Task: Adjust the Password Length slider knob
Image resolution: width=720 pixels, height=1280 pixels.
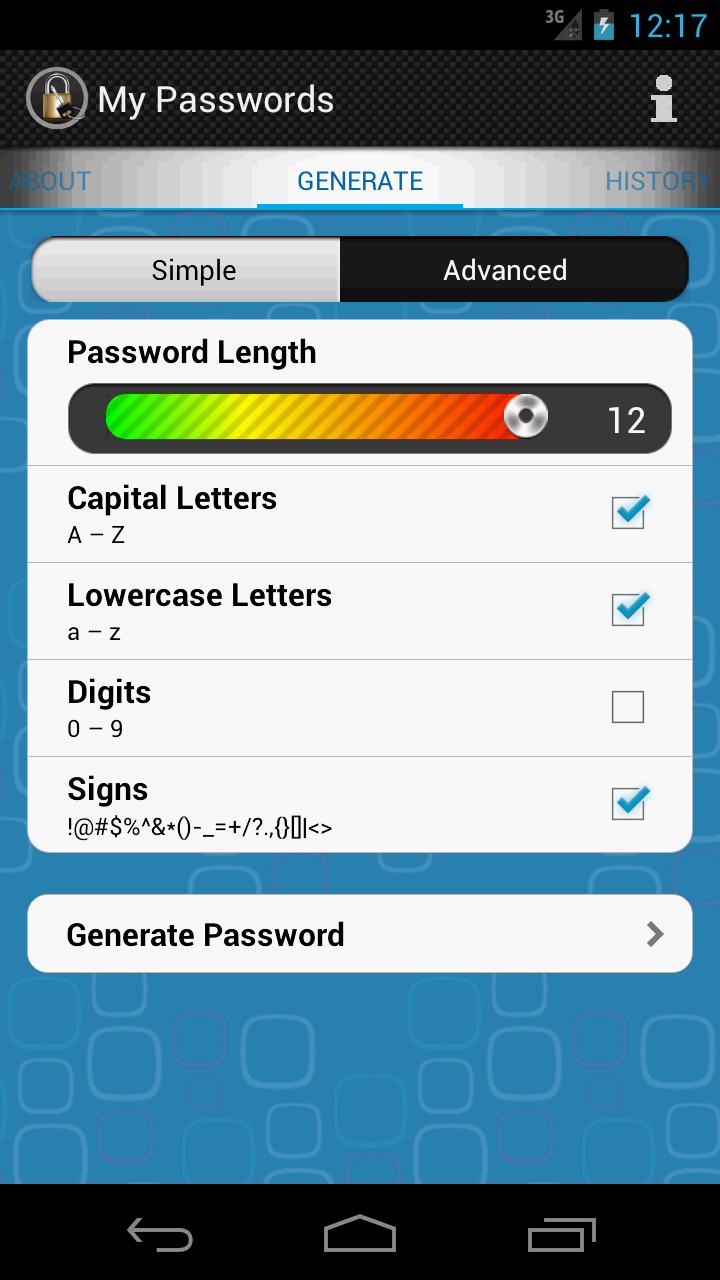Action: click(527, 415)
